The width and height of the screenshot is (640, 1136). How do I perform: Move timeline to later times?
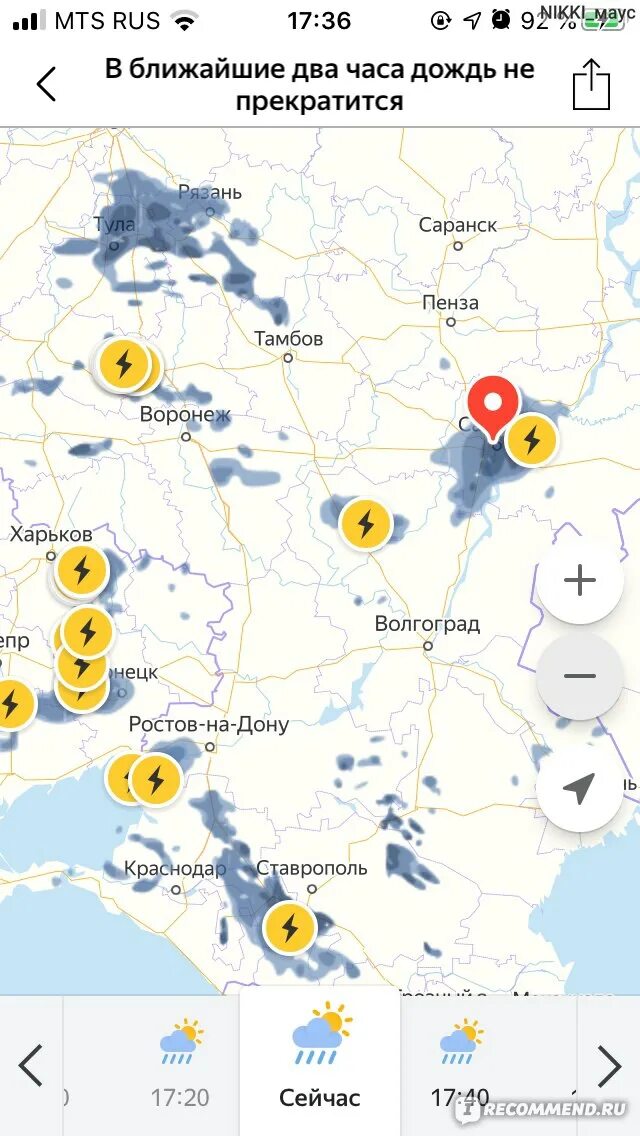point(608,1066)
